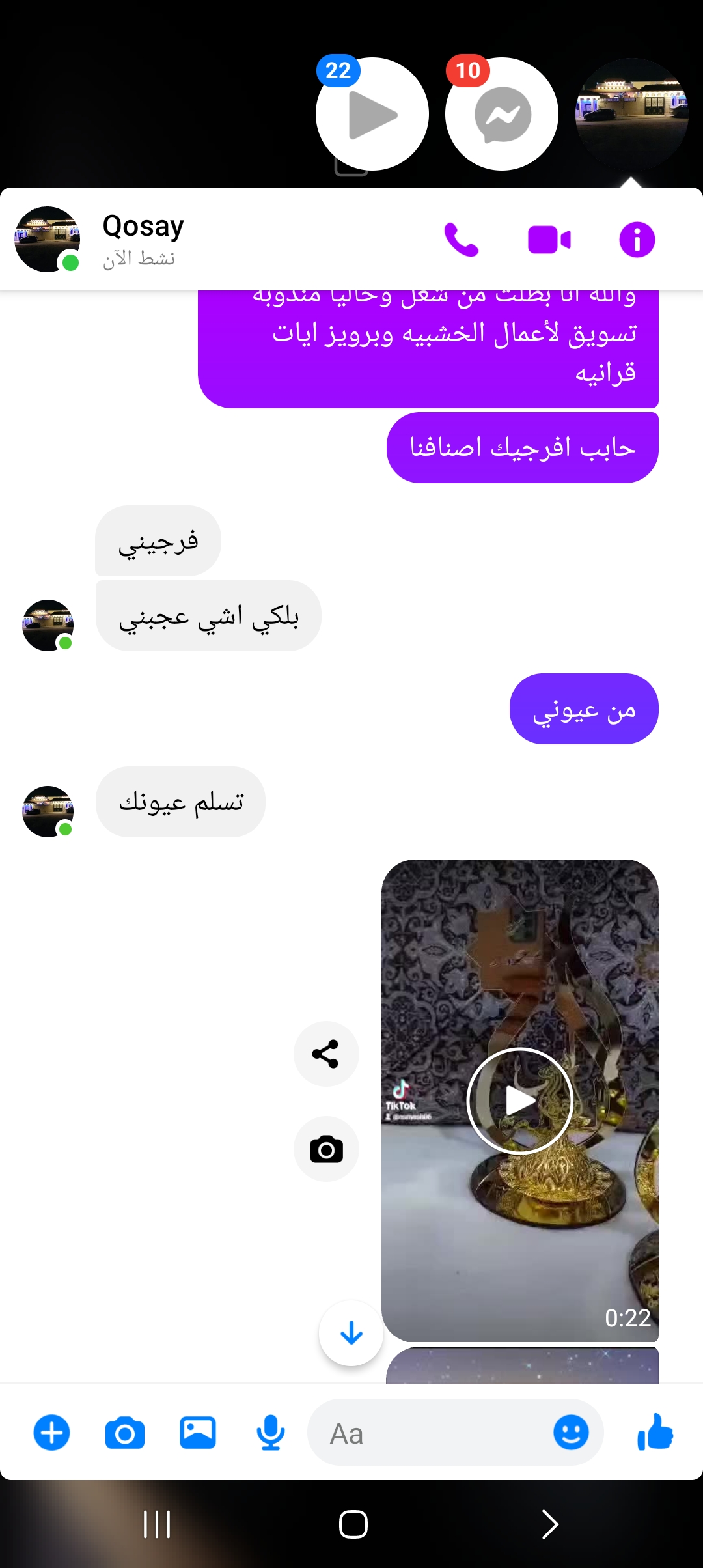Start a video call with Qosay
The width and height of the screenshot is (703, 1568).
[549, 240]
